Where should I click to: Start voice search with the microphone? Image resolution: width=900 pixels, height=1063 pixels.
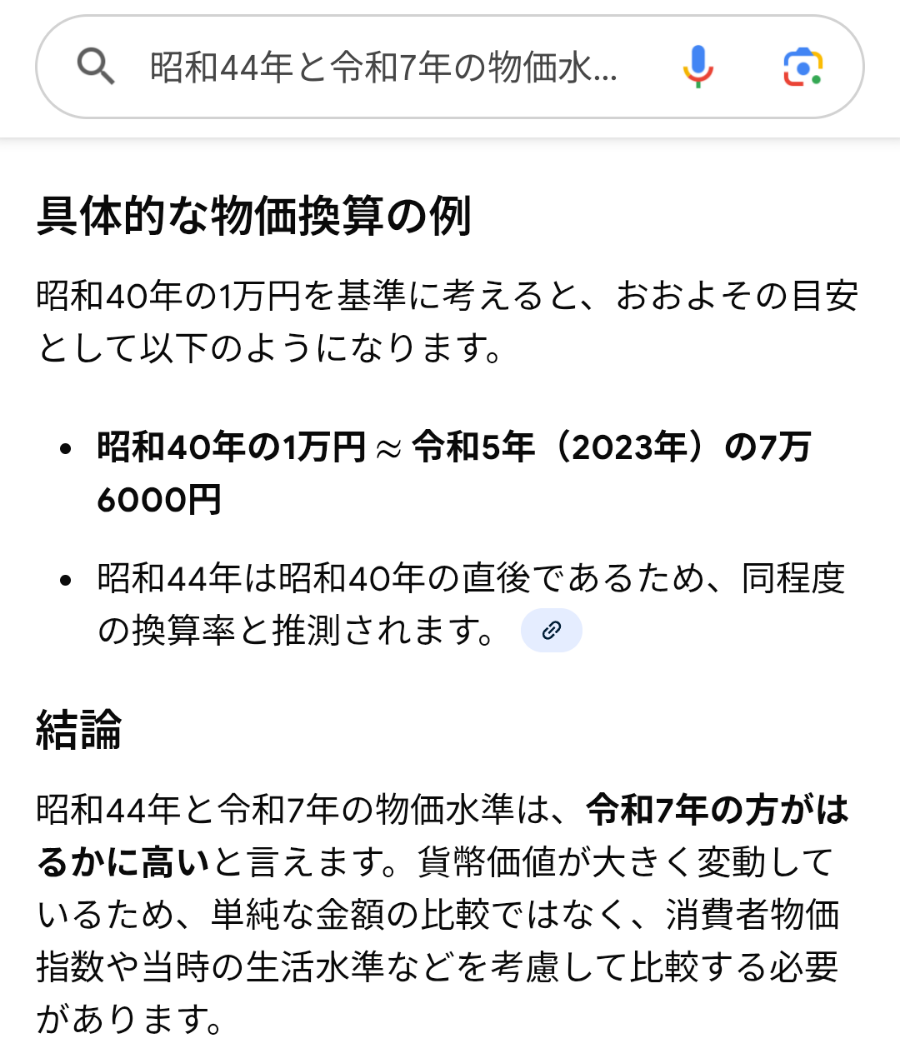[698, 68]
